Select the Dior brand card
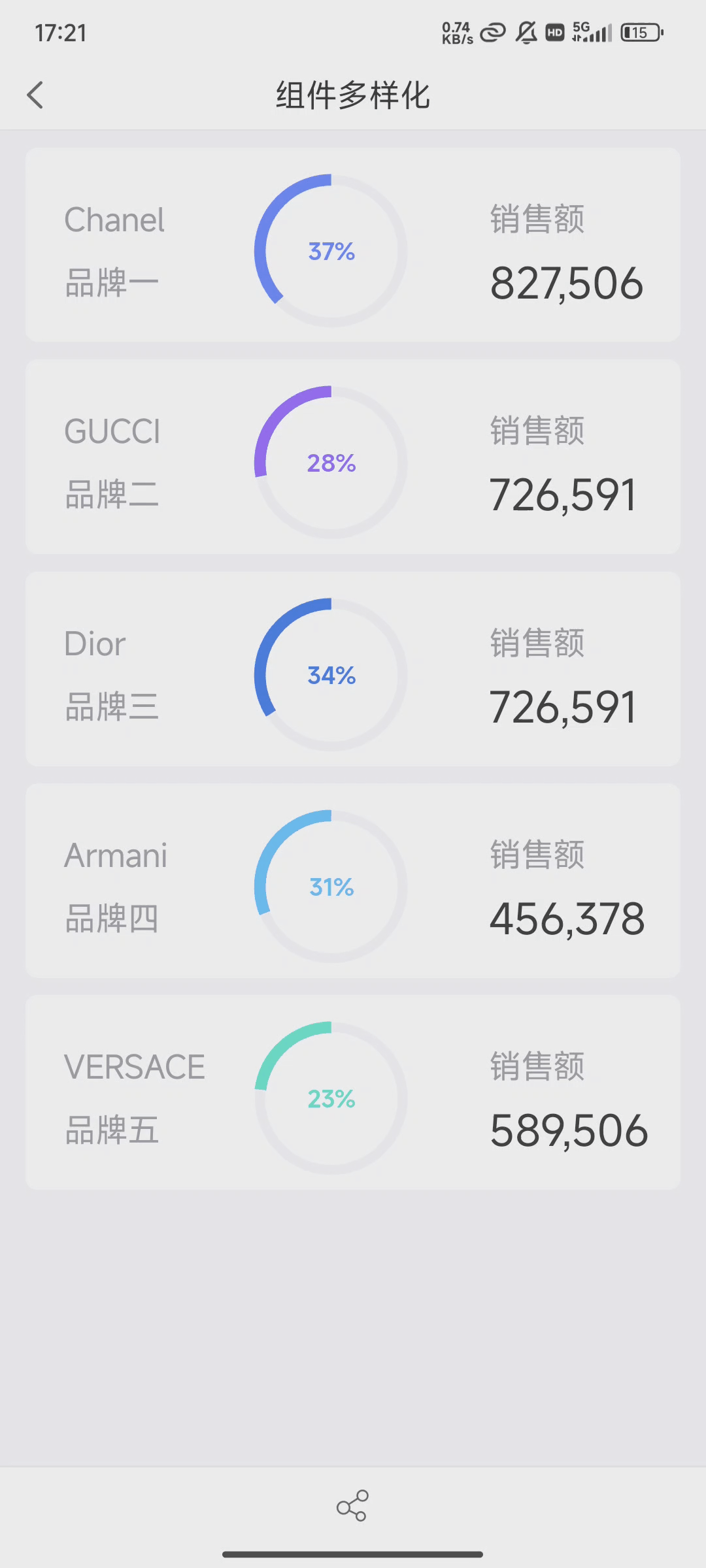 (x=353, y=669)
